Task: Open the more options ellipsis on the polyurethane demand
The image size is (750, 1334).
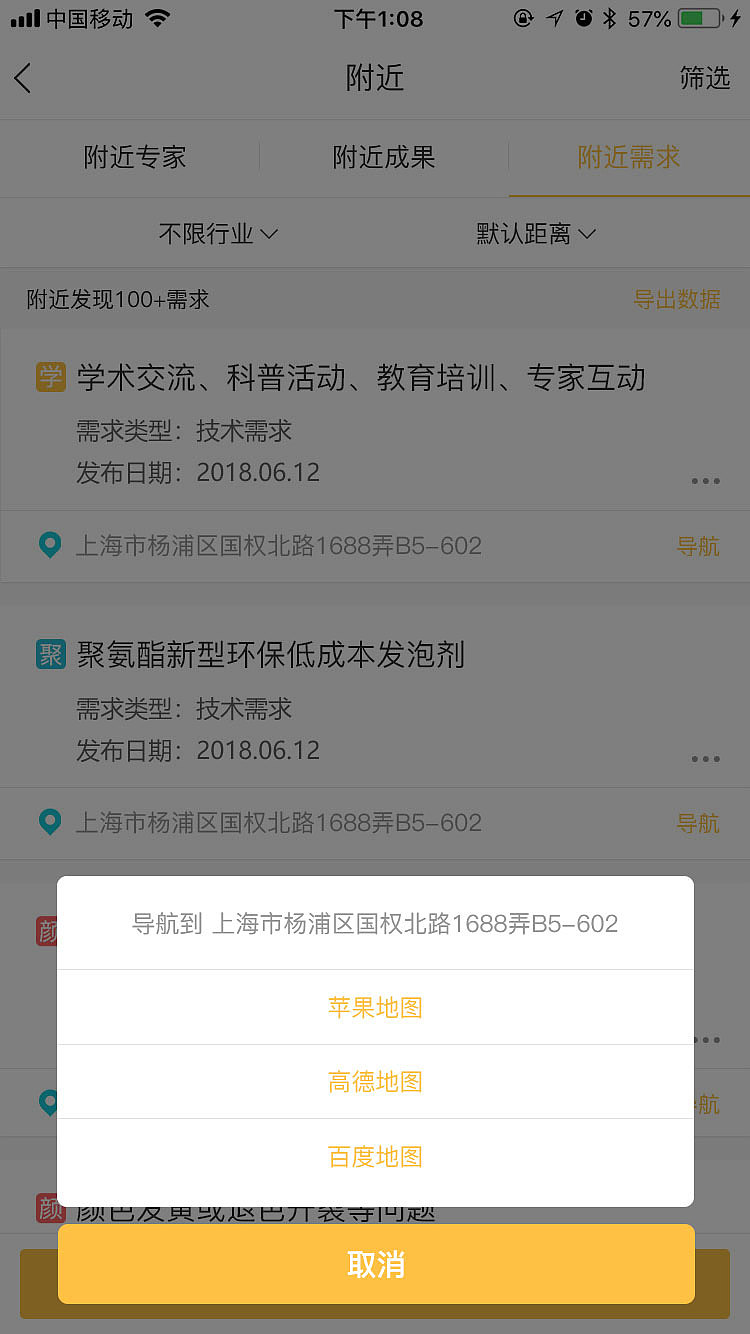Action: (706, 760)
